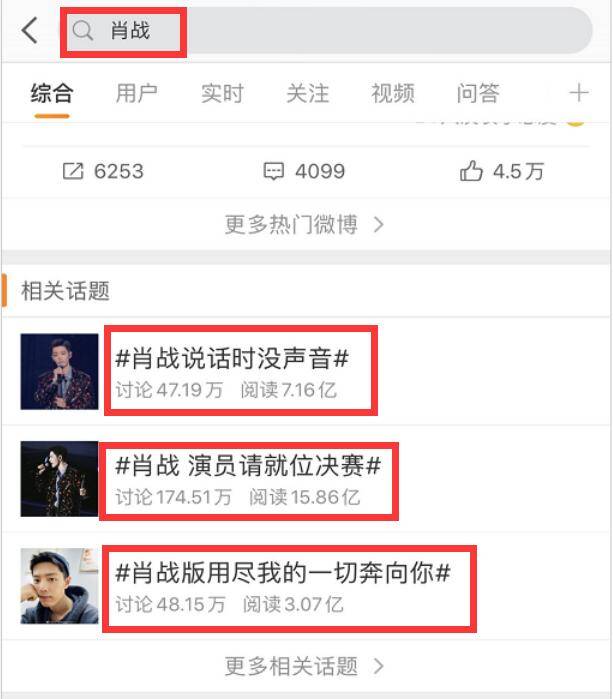Screen dimensions: 613x699
Task: Tap the plus icon to add tabs
Action: [x=579, y=93]
